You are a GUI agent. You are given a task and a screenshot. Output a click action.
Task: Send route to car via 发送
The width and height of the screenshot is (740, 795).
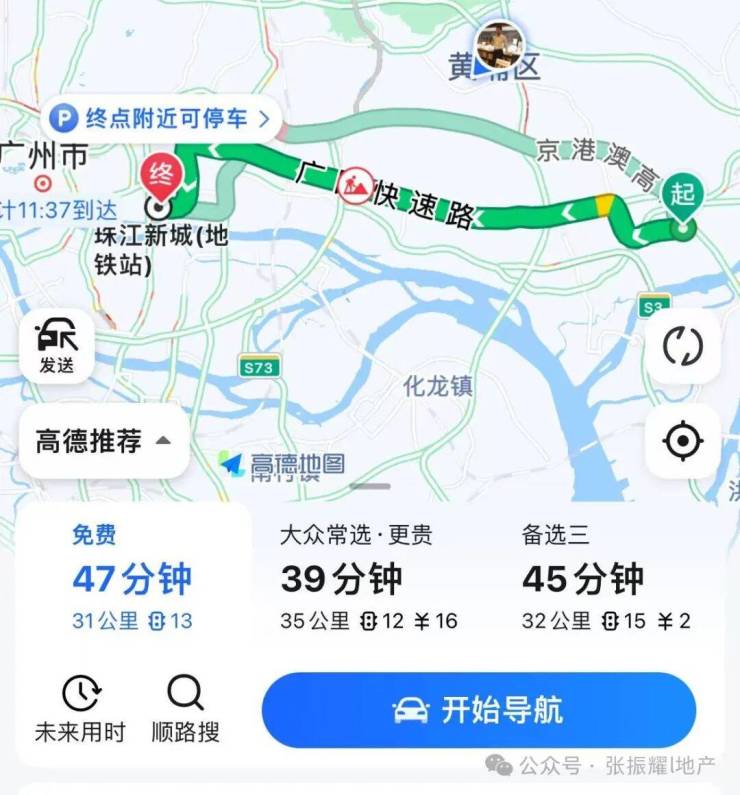click(x=57, y=347)
